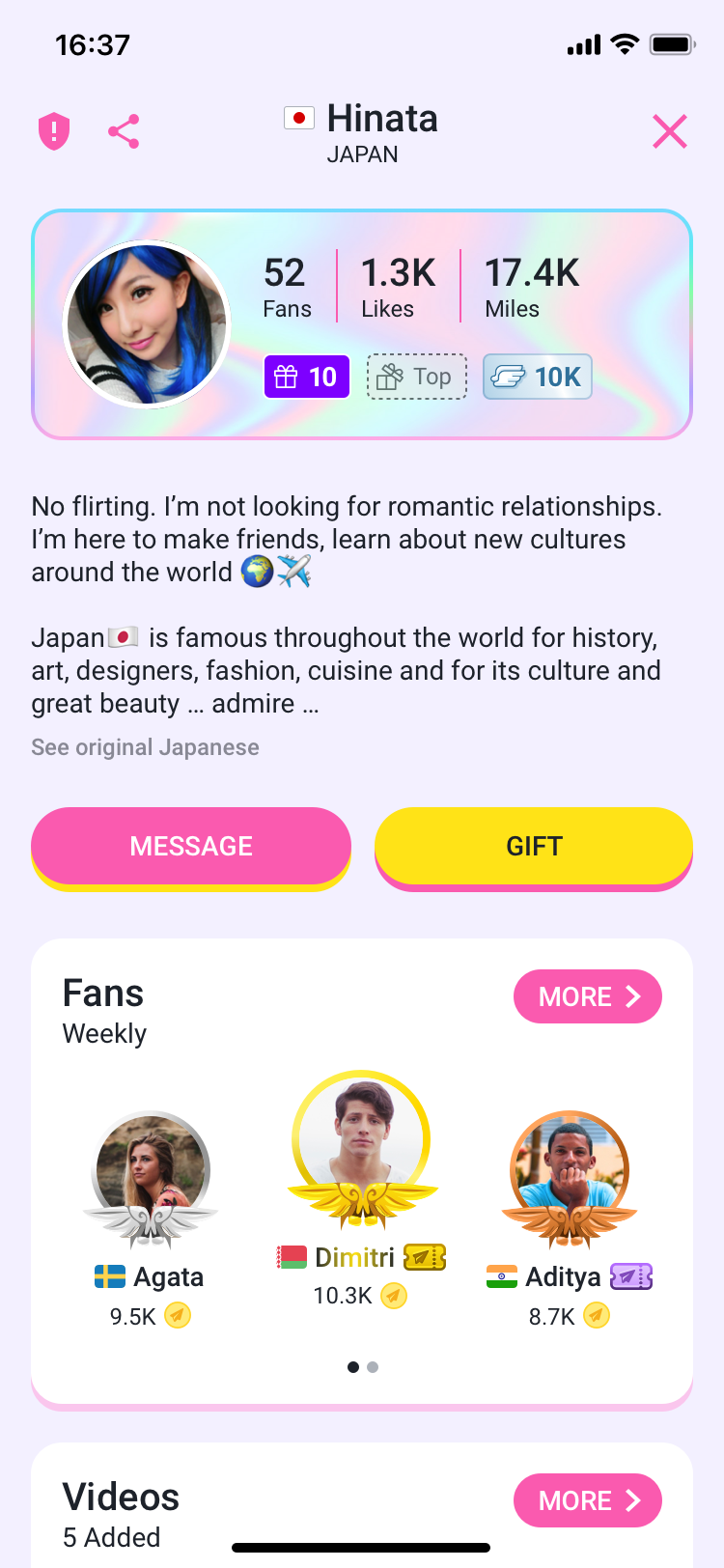Show more weekly fans
The width and height of the screenshot is (724, 1568).
[587, 996]
